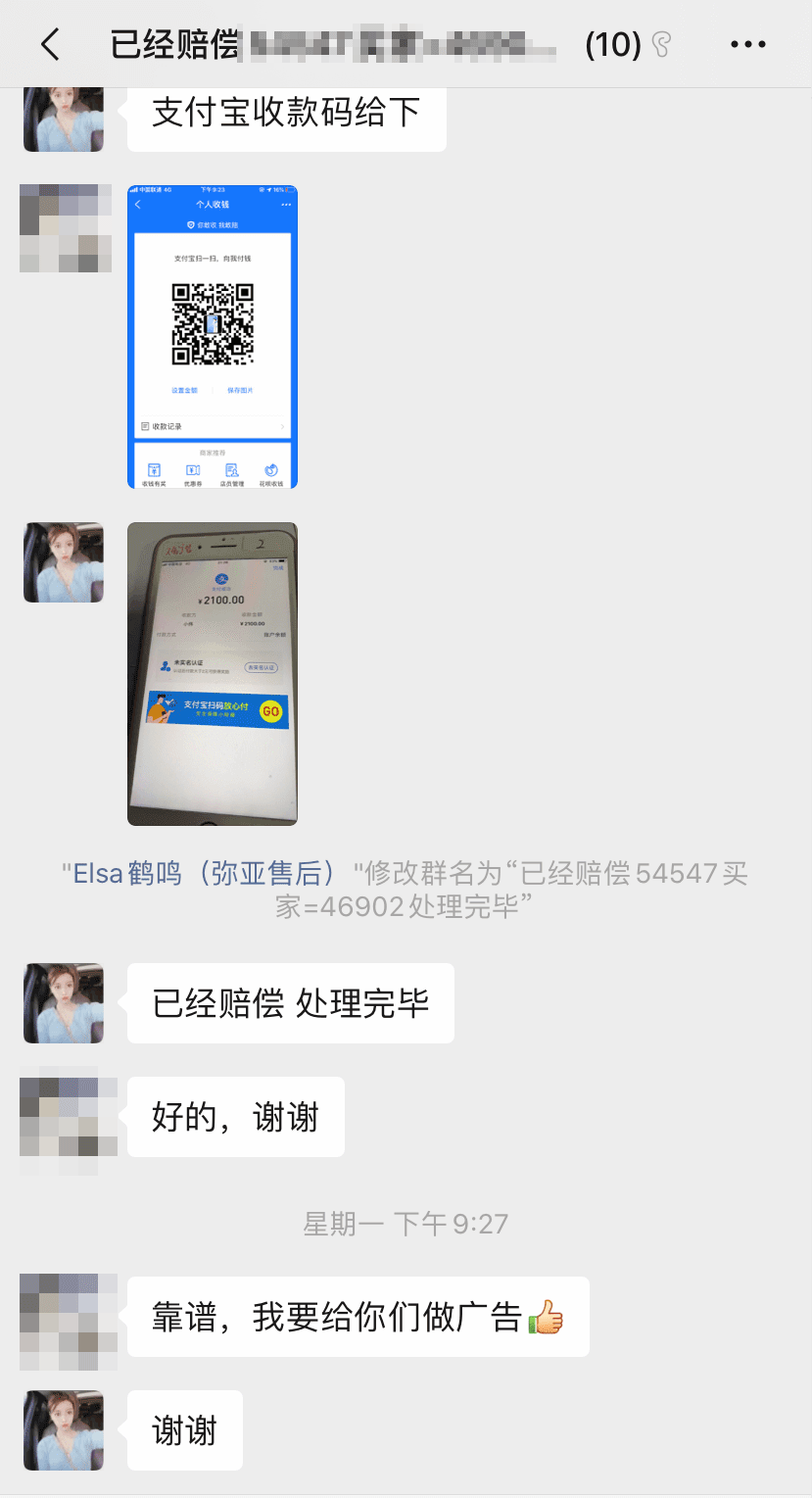Image resolution: width=812 pixels, height=1498 pixels.
Task: Open the Alipay QR code screenshot image
Action: (213, 336)
